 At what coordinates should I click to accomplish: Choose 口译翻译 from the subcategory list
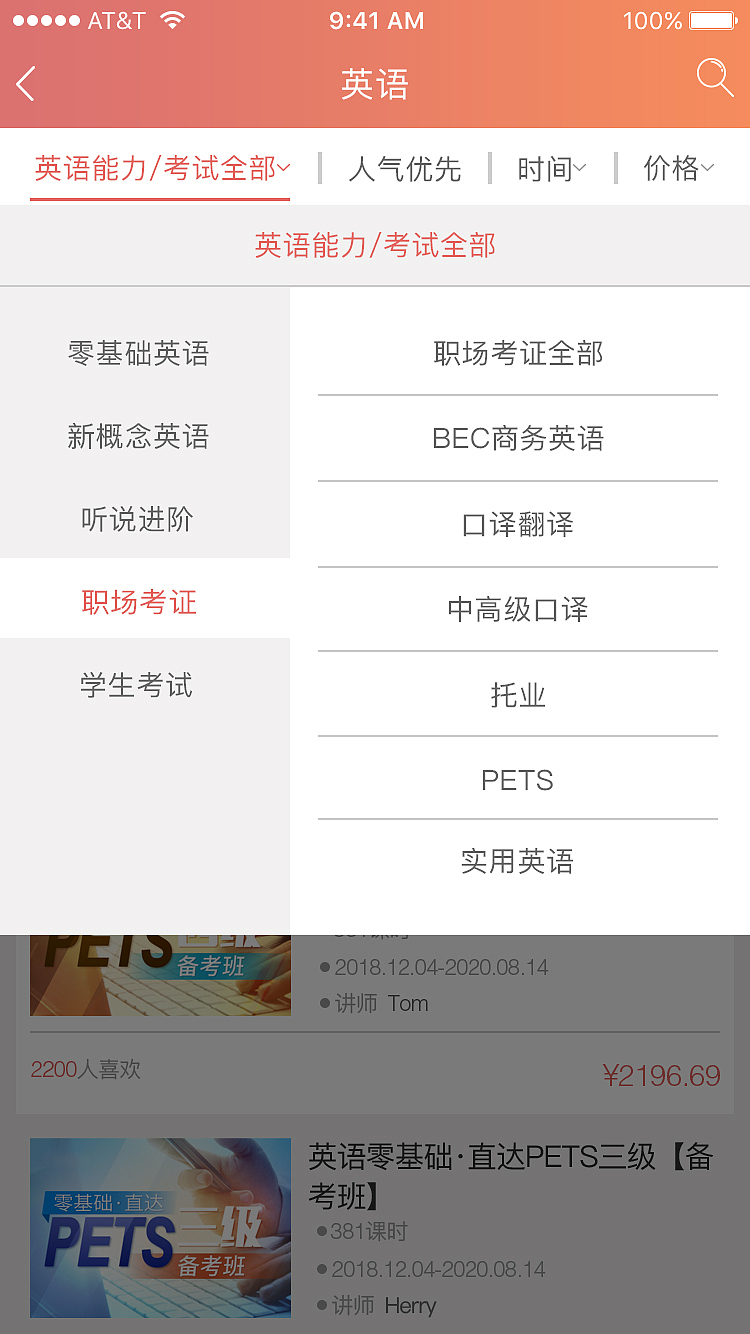click(x=517, y=524)
